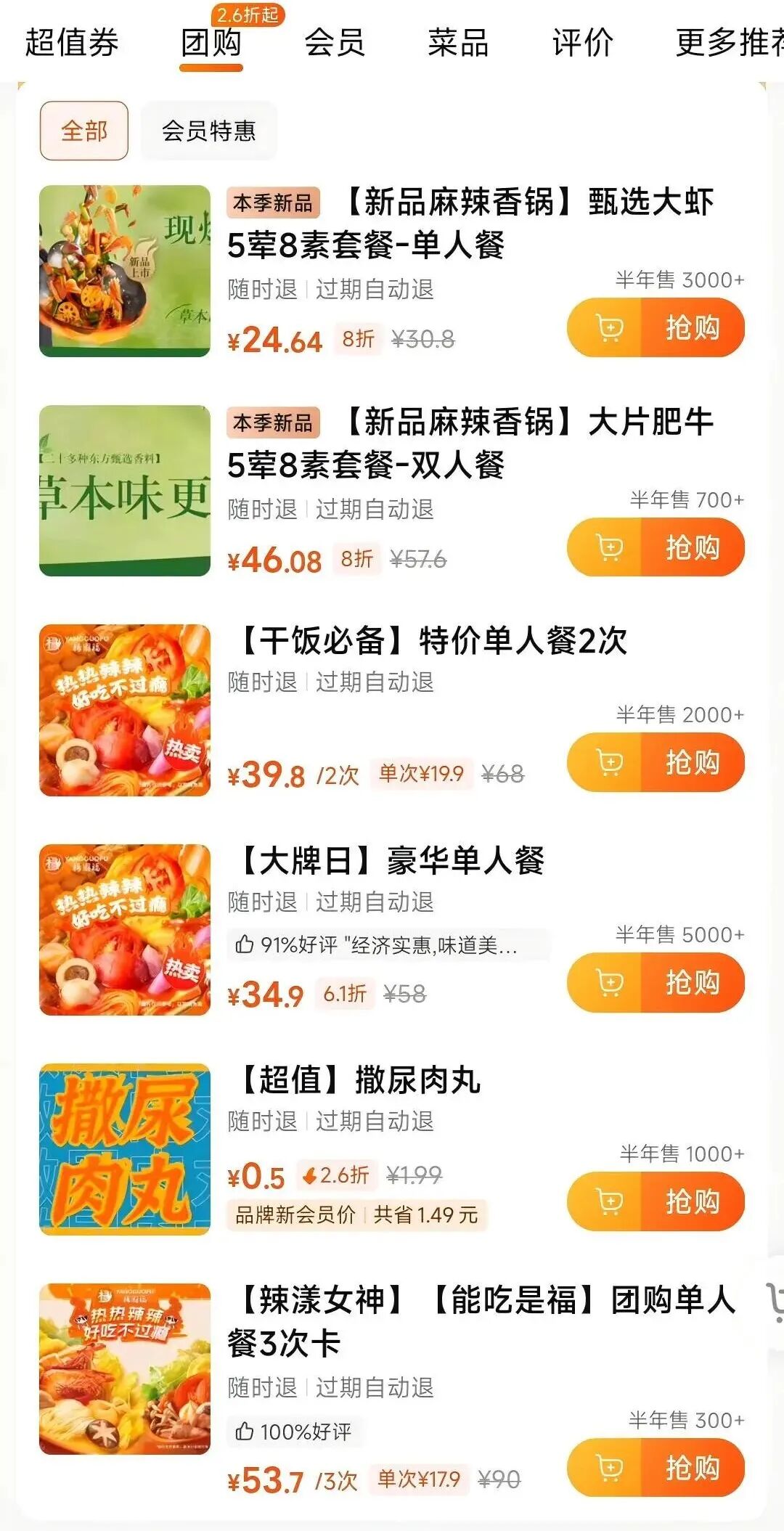Tap 抢购 for 甄选大虾单人餐
Image resolution: width=784 pixels, height=1531 pixels.
point(693,328)
